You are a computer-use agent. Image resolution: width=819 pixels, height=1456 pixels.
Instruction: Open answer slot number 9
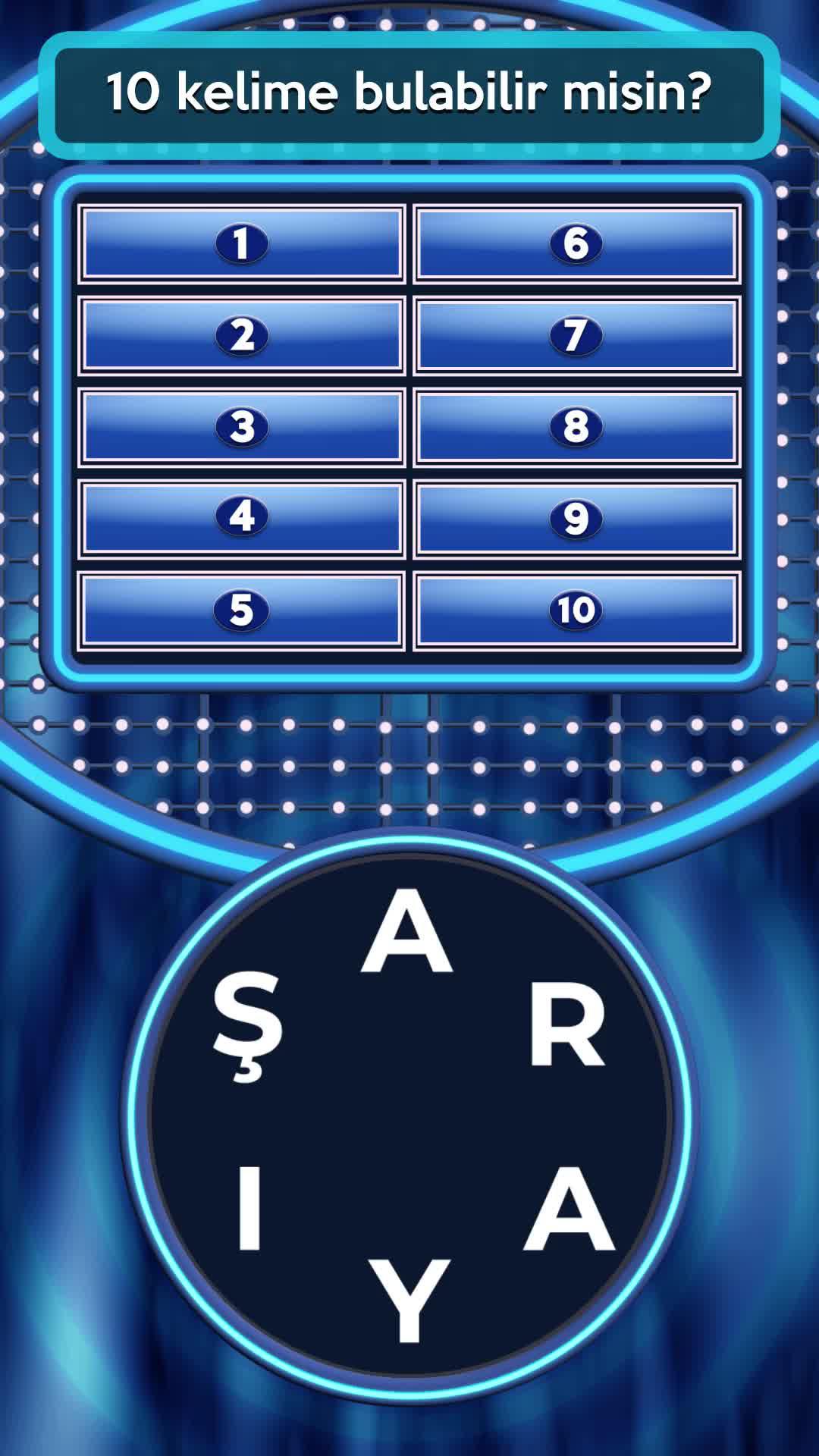pyautogui.click(x=578, y=516)
